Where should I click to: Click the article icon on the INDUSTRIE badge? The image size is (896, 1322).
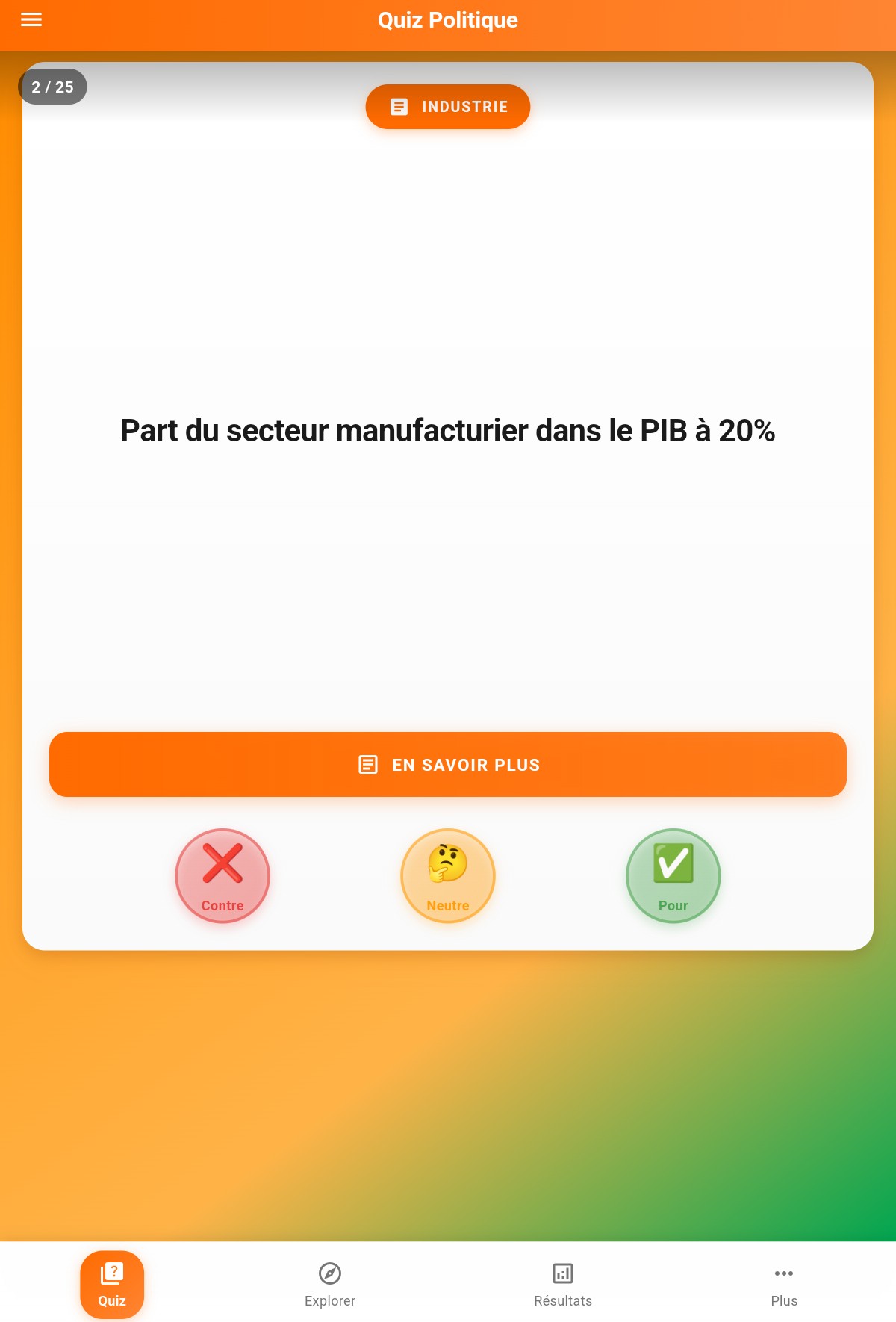(x=398, y=107)
